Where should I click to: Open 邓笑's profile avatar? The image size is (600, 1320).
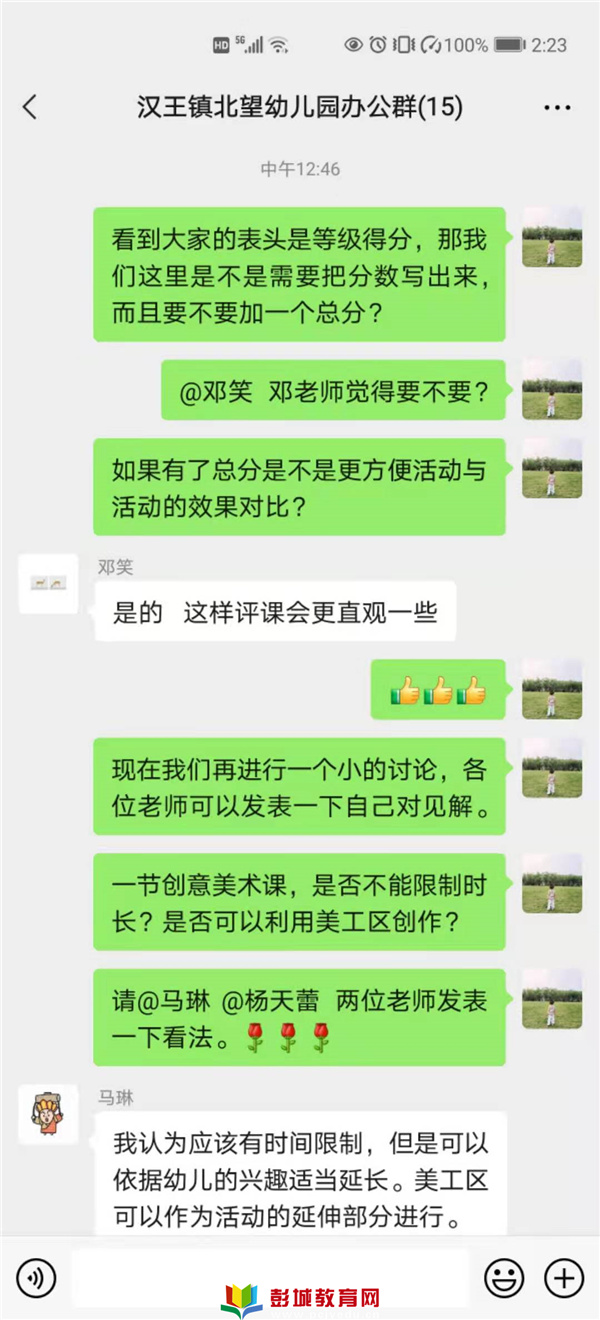click(48, 583)
